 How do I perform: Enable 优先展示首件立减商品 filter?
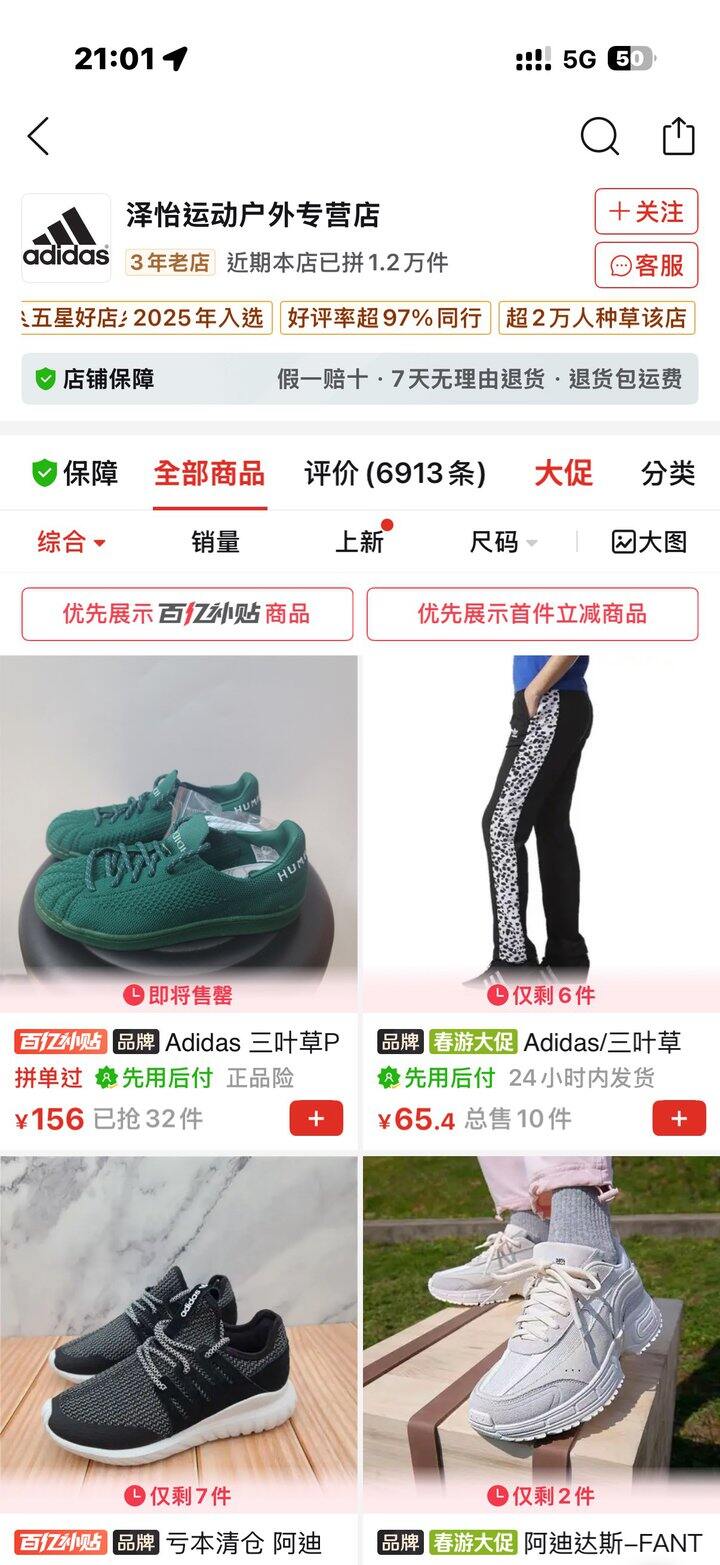[532, 613]
